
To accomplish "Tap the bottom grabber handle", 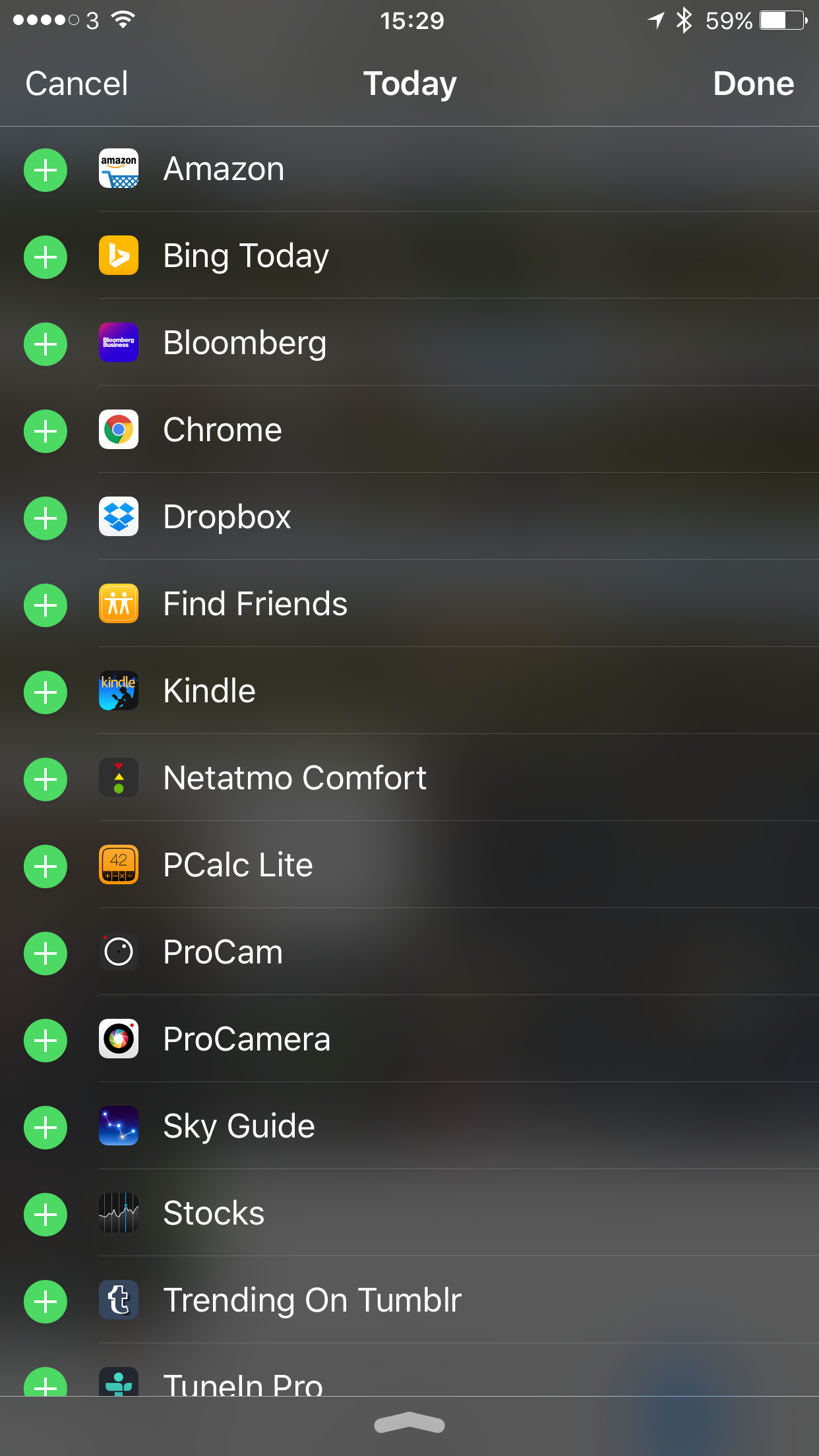I will pos(409,1424).
